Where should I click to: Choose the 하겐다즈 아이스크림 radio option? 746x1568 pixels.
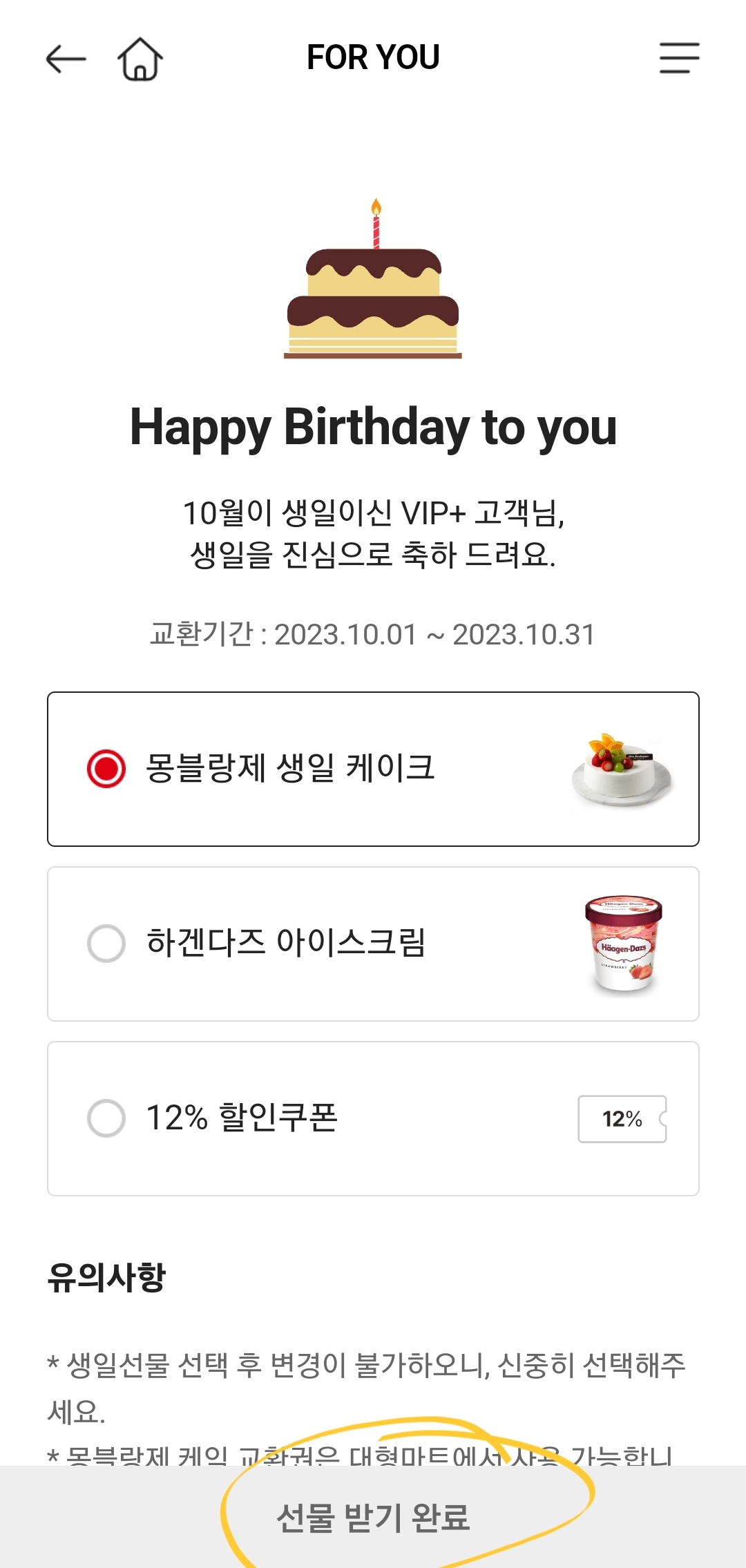tap(105, 944)
